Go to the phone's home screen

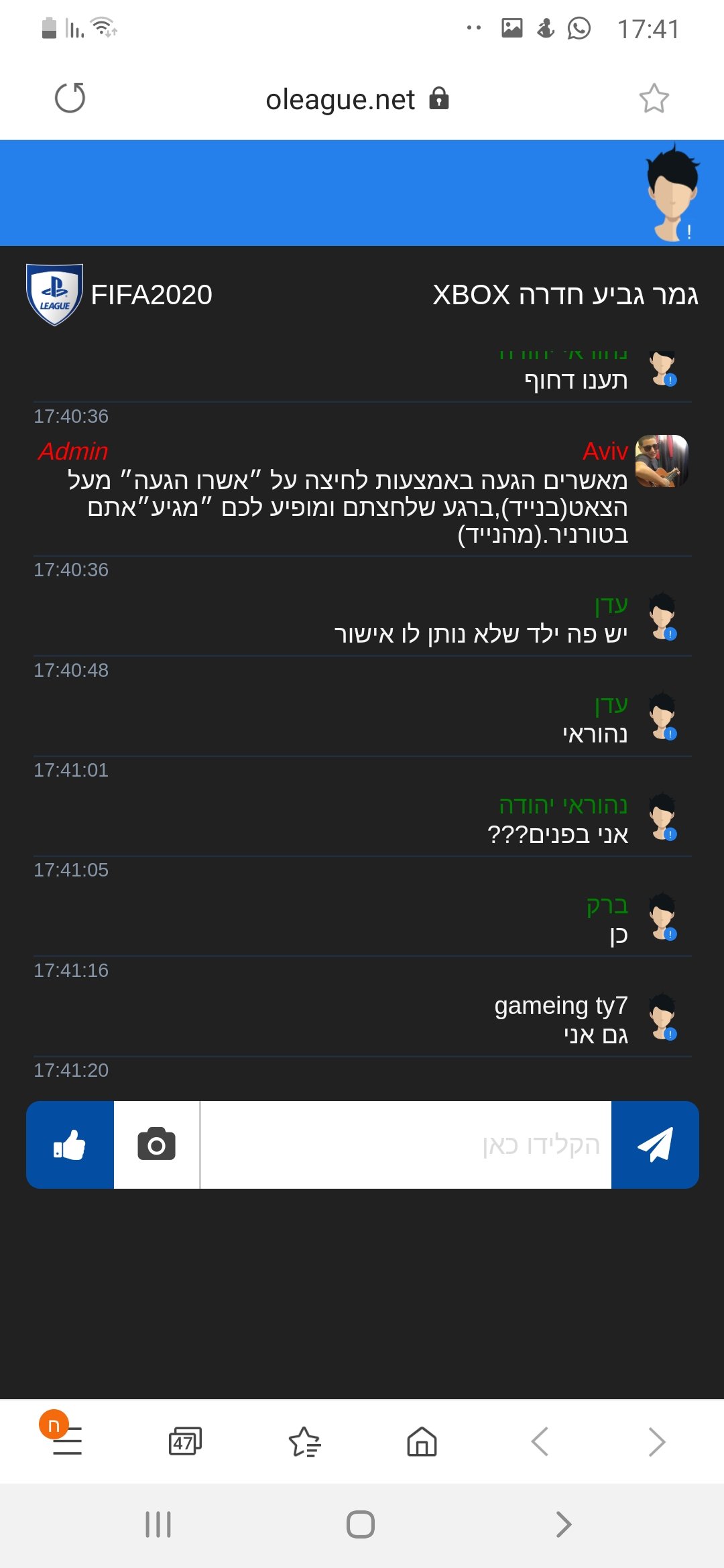(x=361, y=1524)
